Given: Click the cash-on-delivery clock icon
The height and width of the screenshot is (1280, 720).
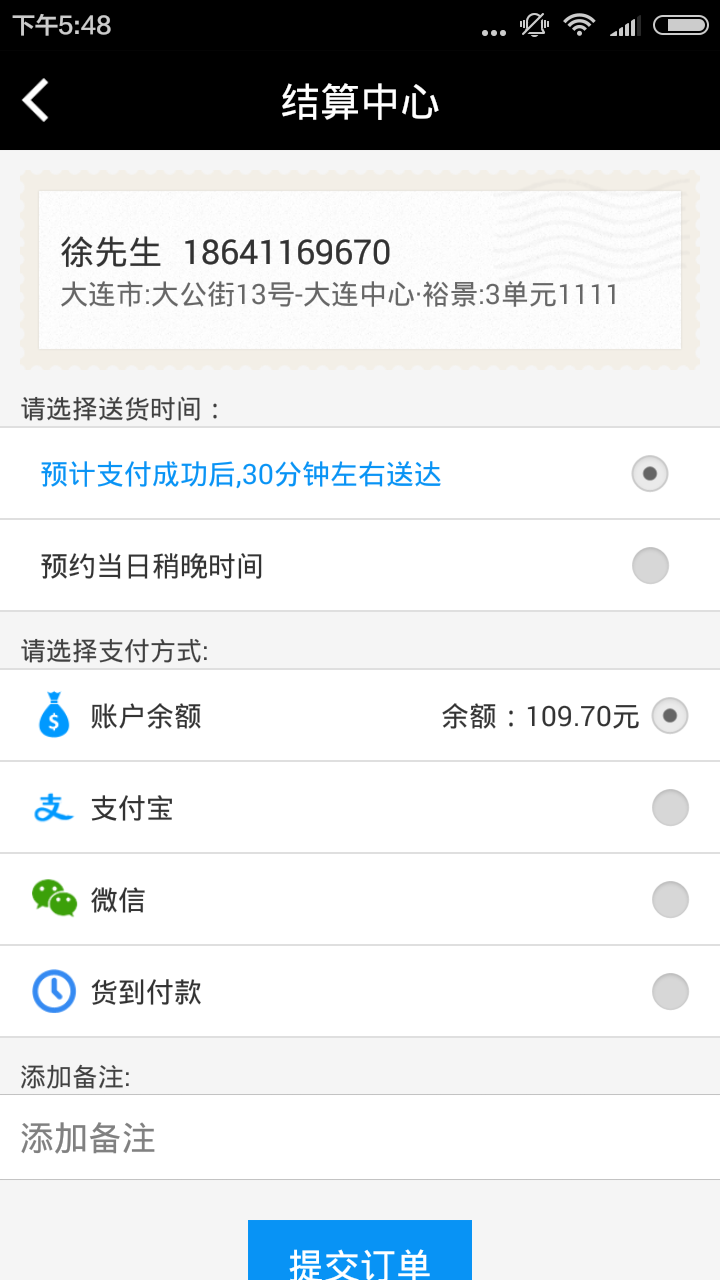Looking at the screenshot, I should (x=55, y=991).
